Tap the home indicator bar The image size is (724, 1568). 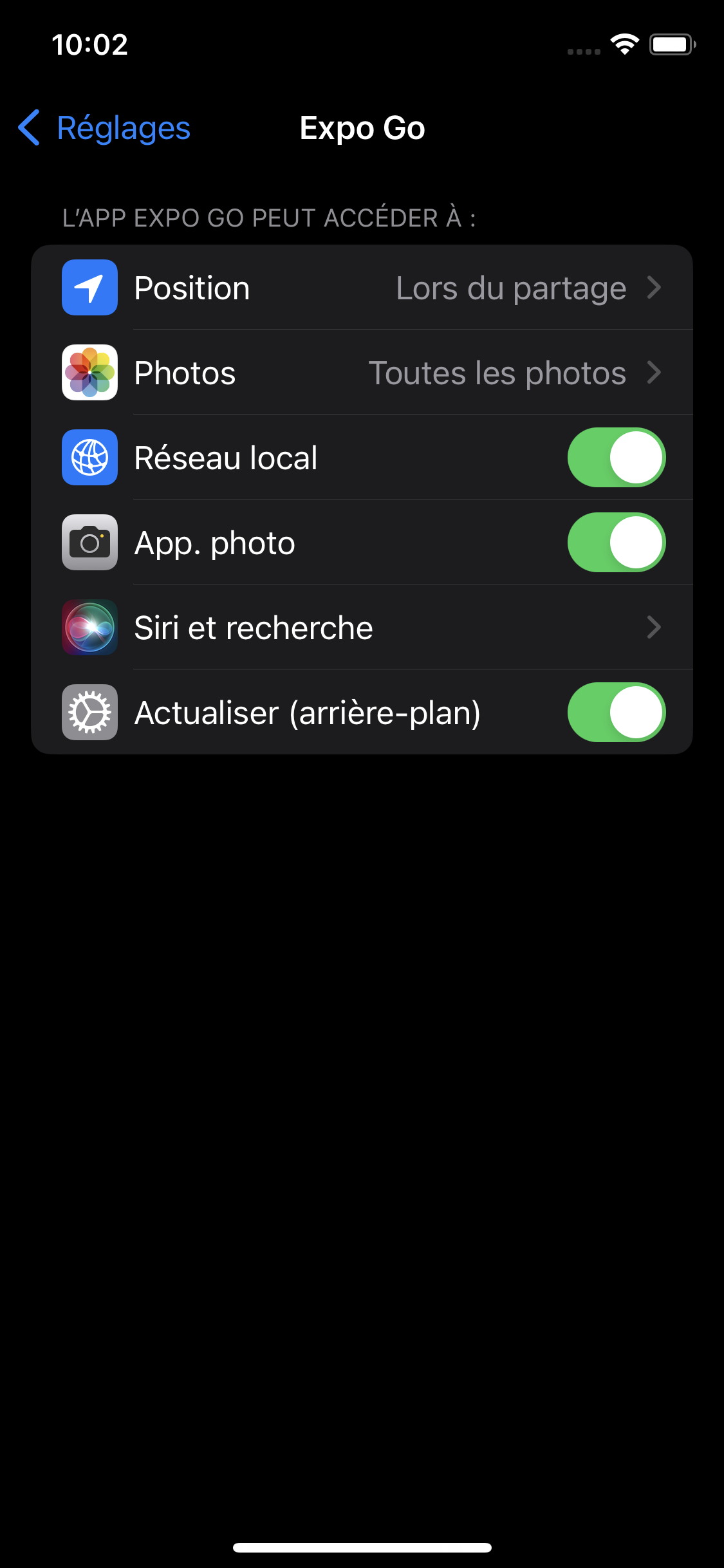[362, 1547]
